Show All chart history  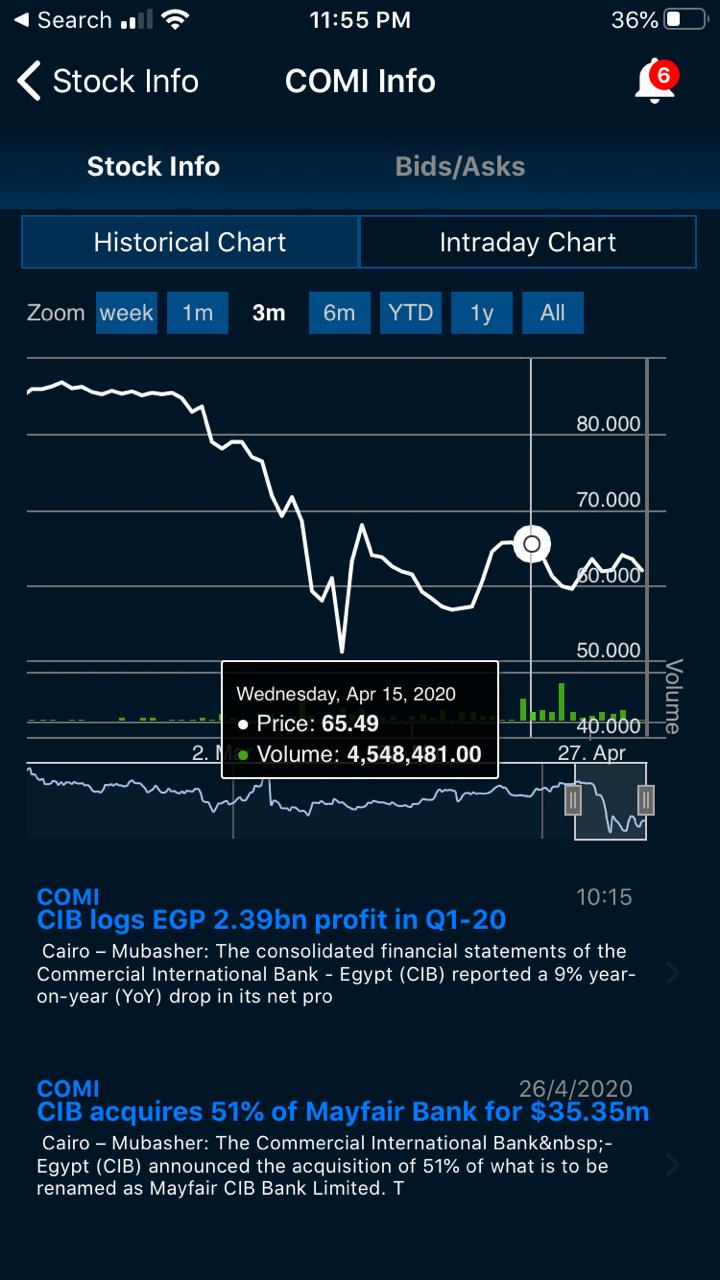(552, 313)
